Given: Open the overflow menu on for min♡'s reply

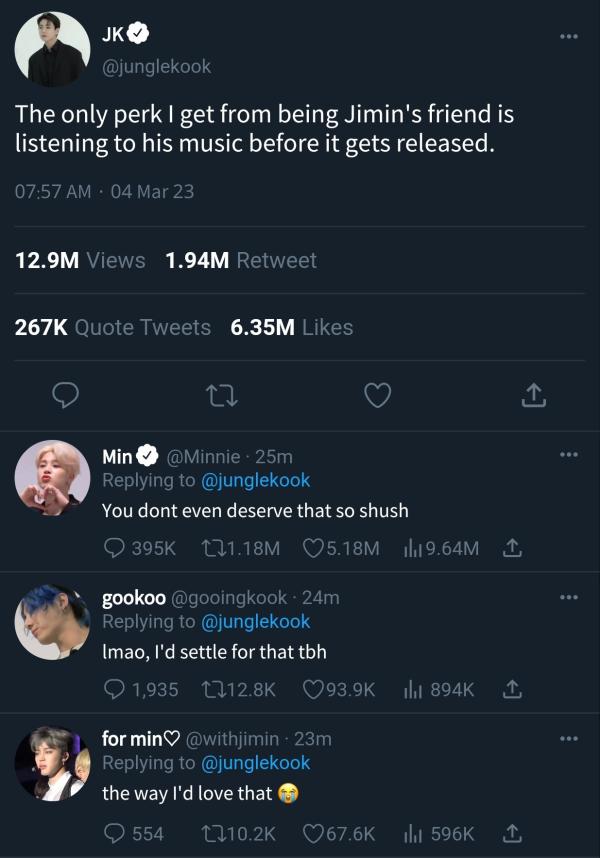Looking at the screenshot, I should [568, 739].
